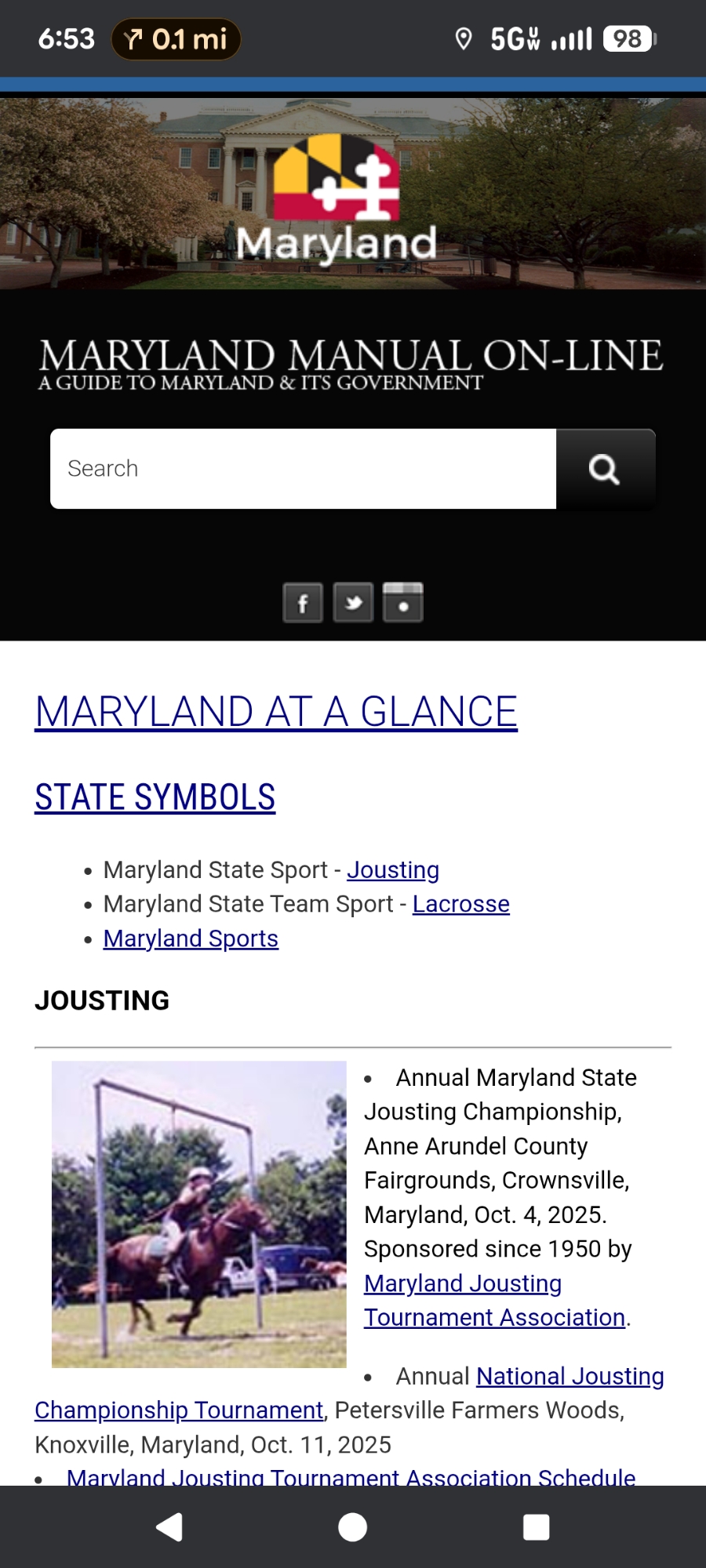The width and height of the screenshot is (706, 1568).
Task: Open the Flickr icon beside Twitter
Action: (x=403, y=603)
